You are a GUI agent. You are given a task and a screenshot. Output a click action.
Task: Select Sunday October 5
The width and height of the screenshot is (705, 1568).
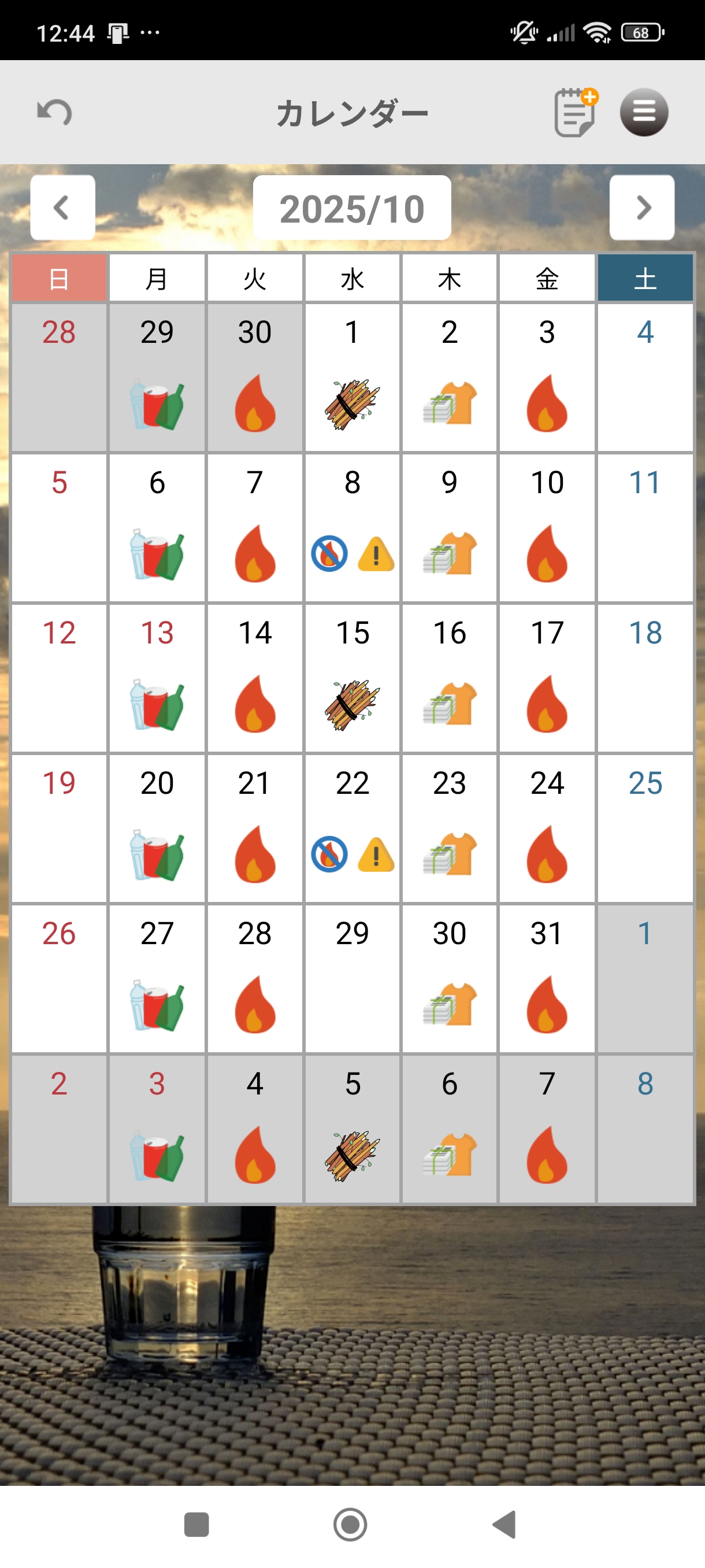[x=59, y=528]
